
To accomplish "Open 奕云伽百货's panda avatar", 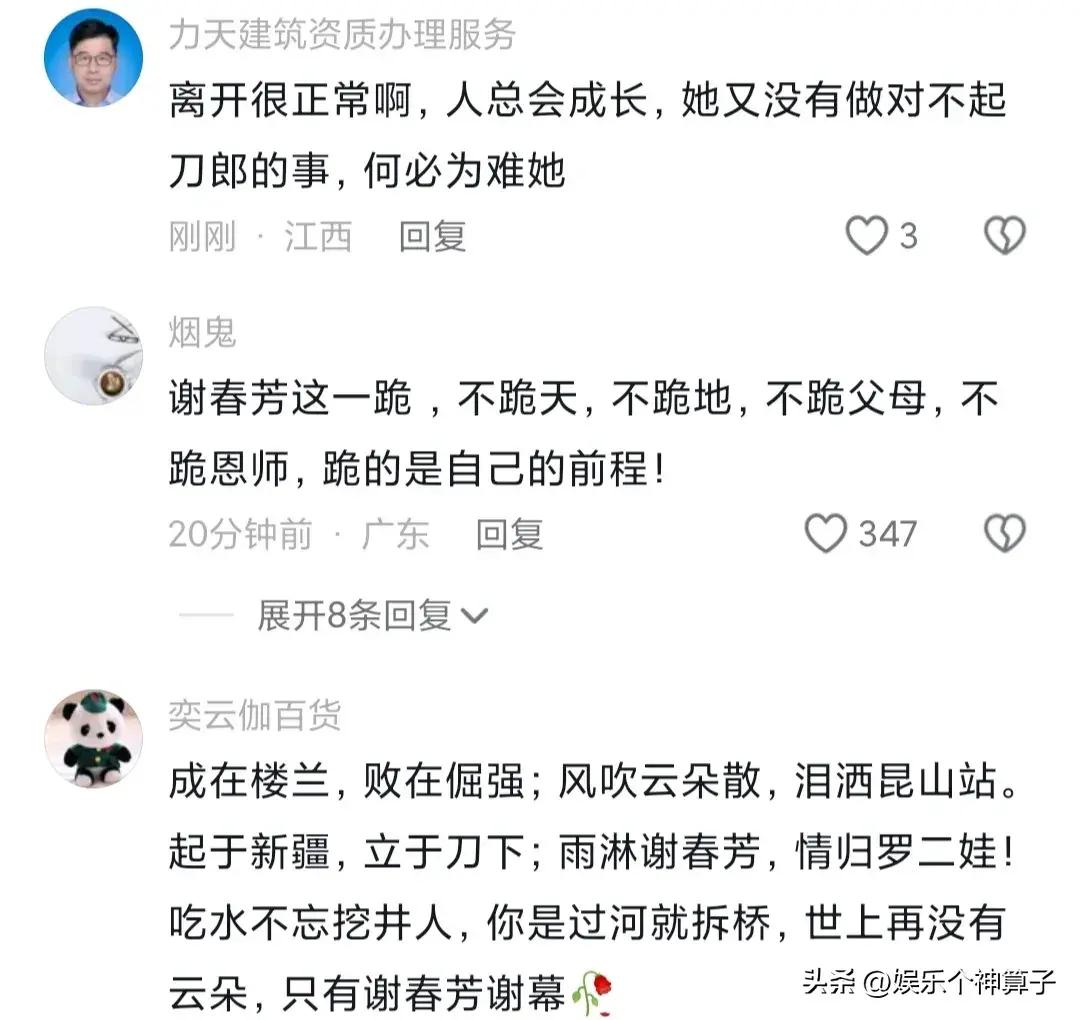I will click(x=93, y=737).
